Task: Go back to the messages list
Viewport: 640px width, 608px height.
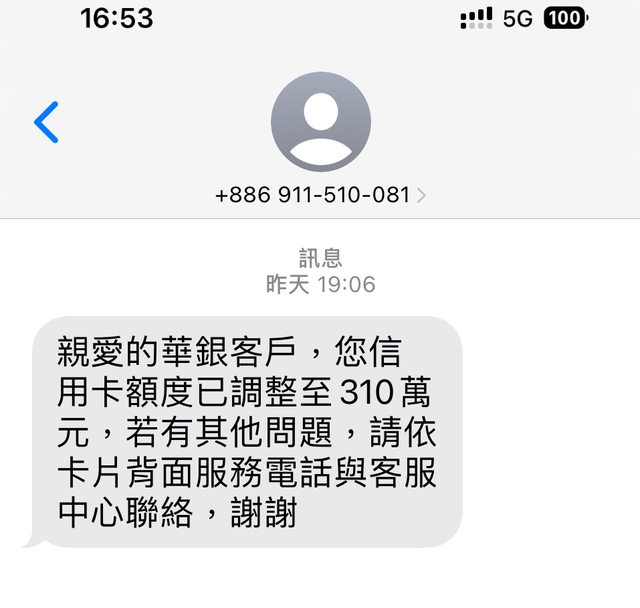Action: click(46, 122)
